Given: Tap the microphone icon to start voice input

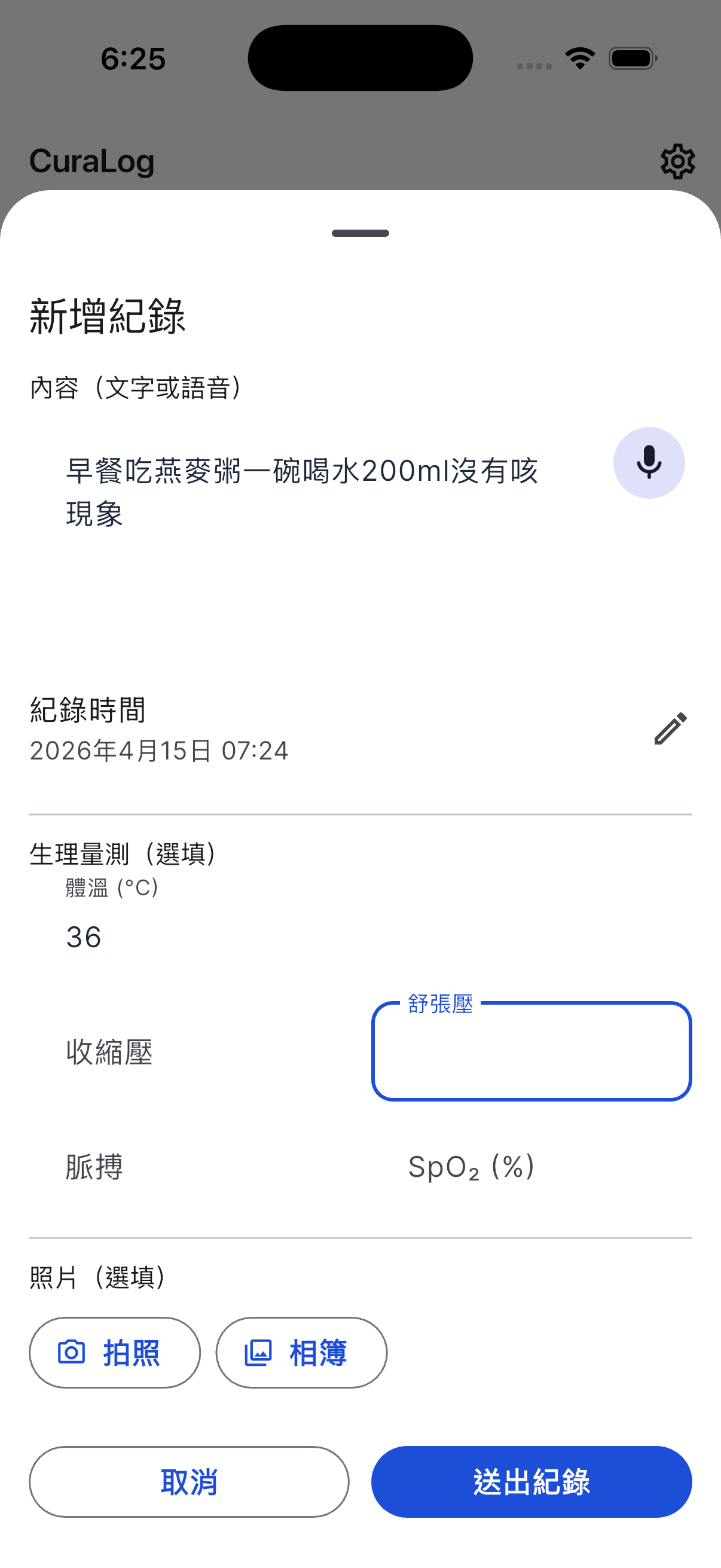Looking at the screenshot, I should pyautogui.click(x=649, y=463).
